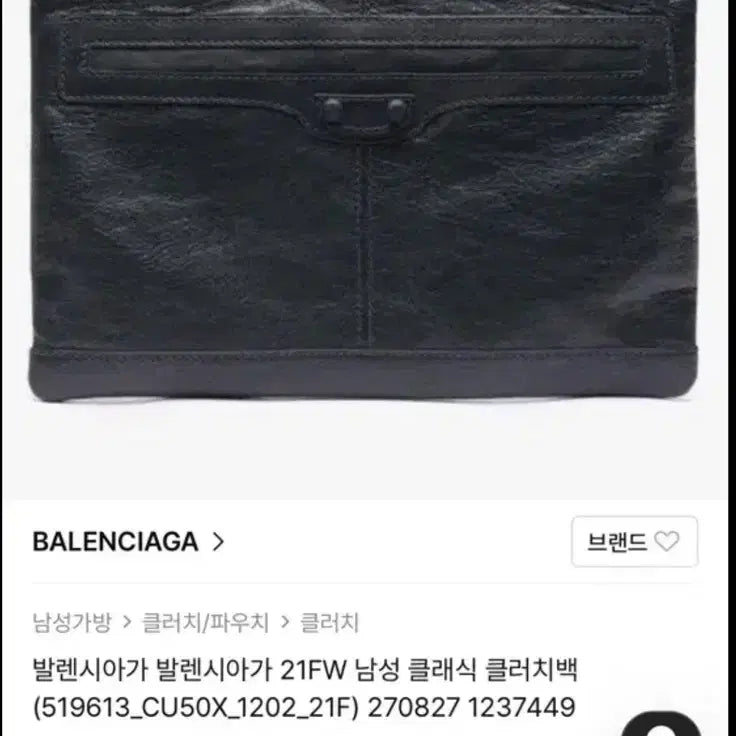Open the 남성가방 category breadcrumb
Image resolution: width=736 pixels, height=736 pixels.
(x=72, y=622)
